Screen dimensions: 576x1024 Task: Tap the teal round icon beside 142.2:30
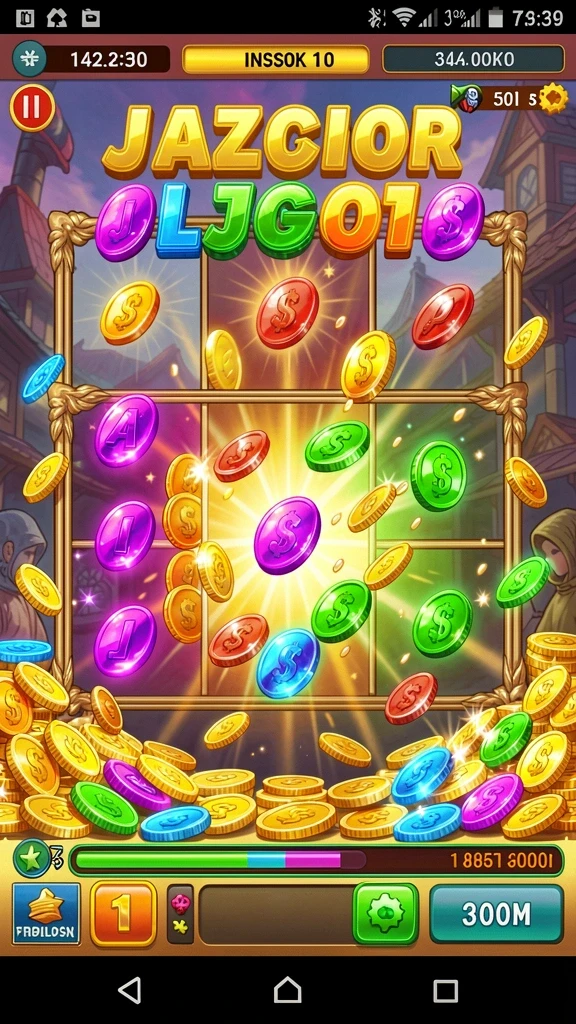(x=30, y=59)
